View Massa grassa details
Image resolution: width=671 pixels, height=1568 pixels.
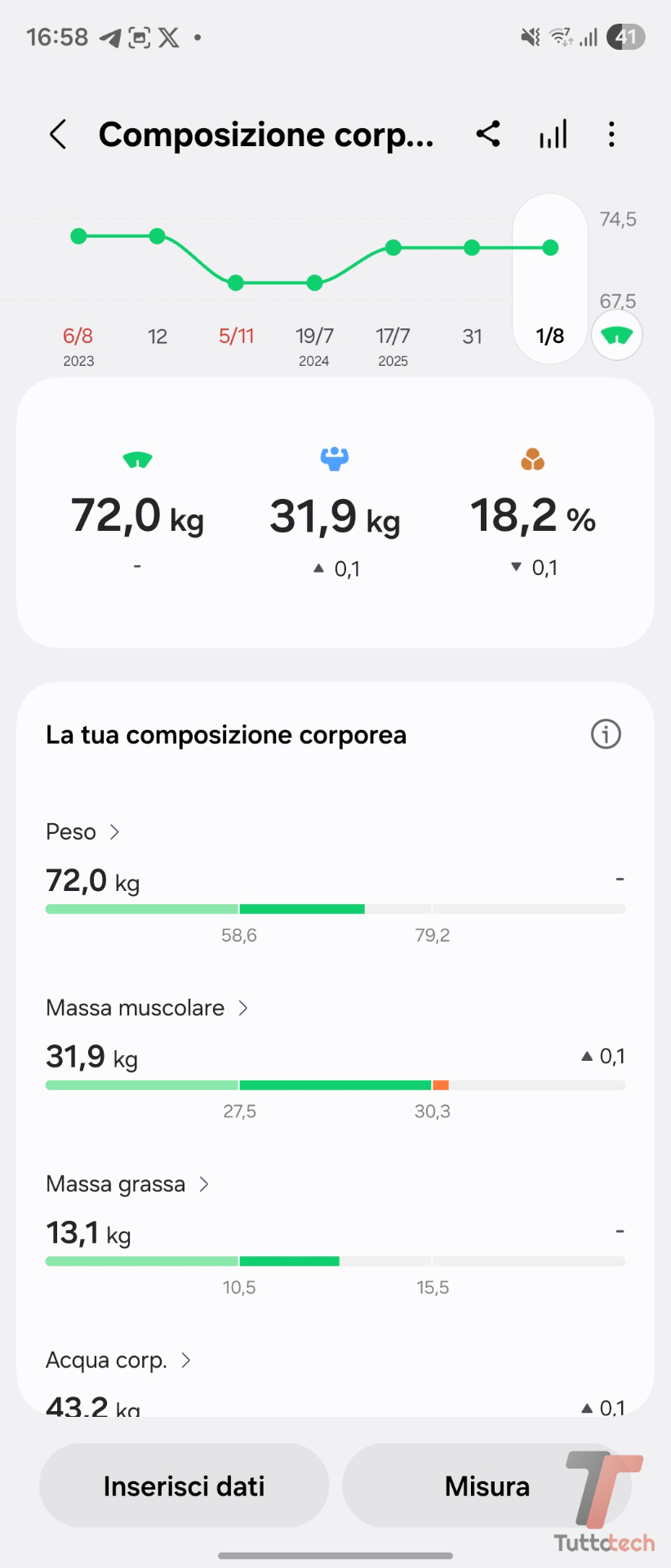click(127, 1184)
